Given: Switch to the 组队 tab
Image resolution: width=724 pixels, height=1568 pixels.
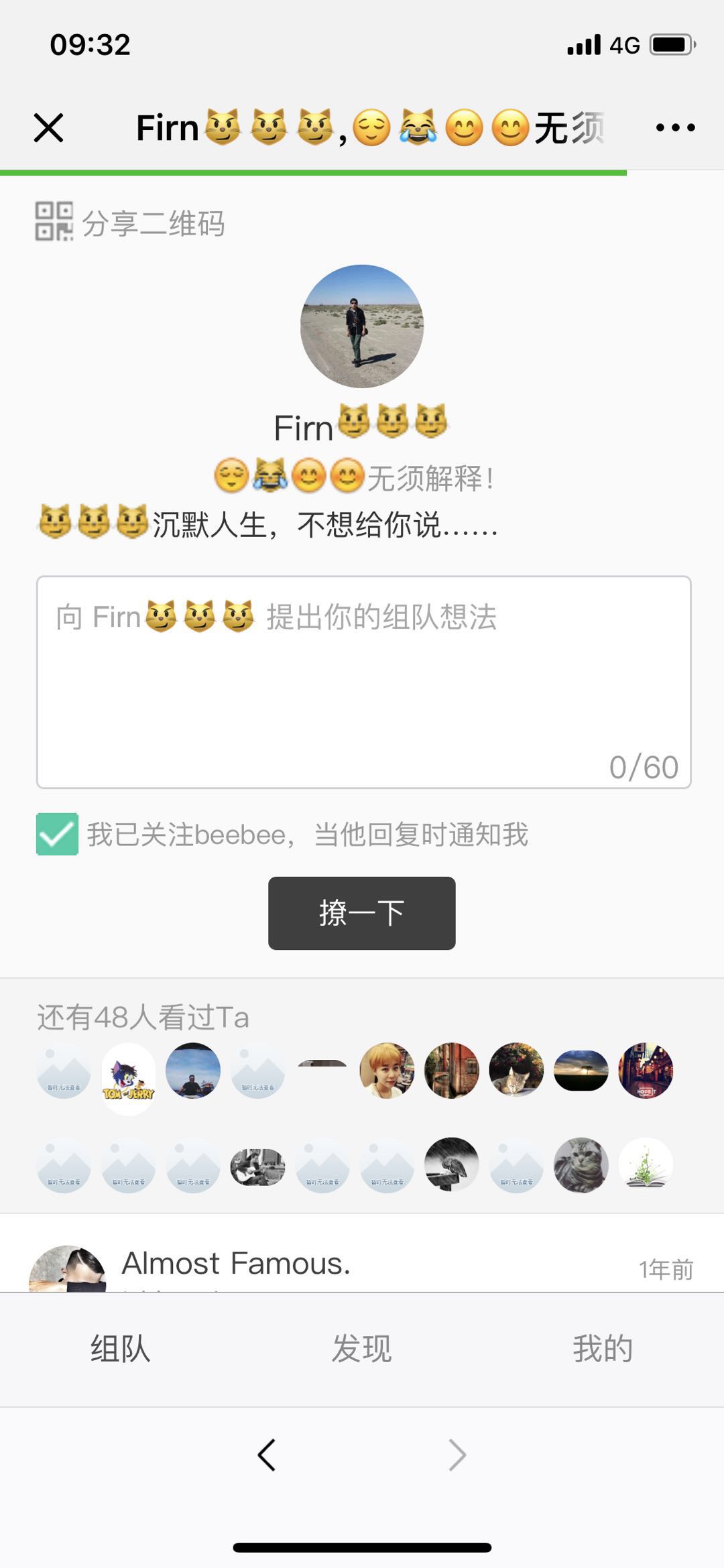Looking at the screenshot, I should pyautogui.click(x=121, y=1349).
